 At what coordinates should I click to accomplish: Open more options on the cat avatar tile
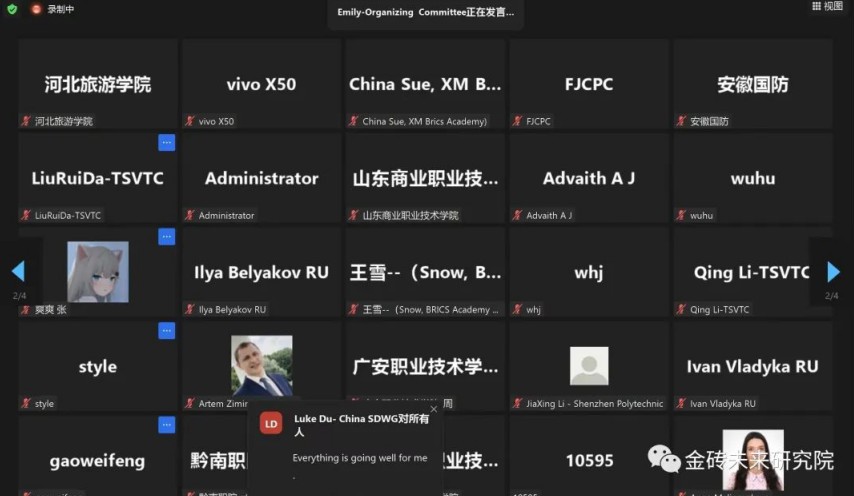[x=166, y=237]
